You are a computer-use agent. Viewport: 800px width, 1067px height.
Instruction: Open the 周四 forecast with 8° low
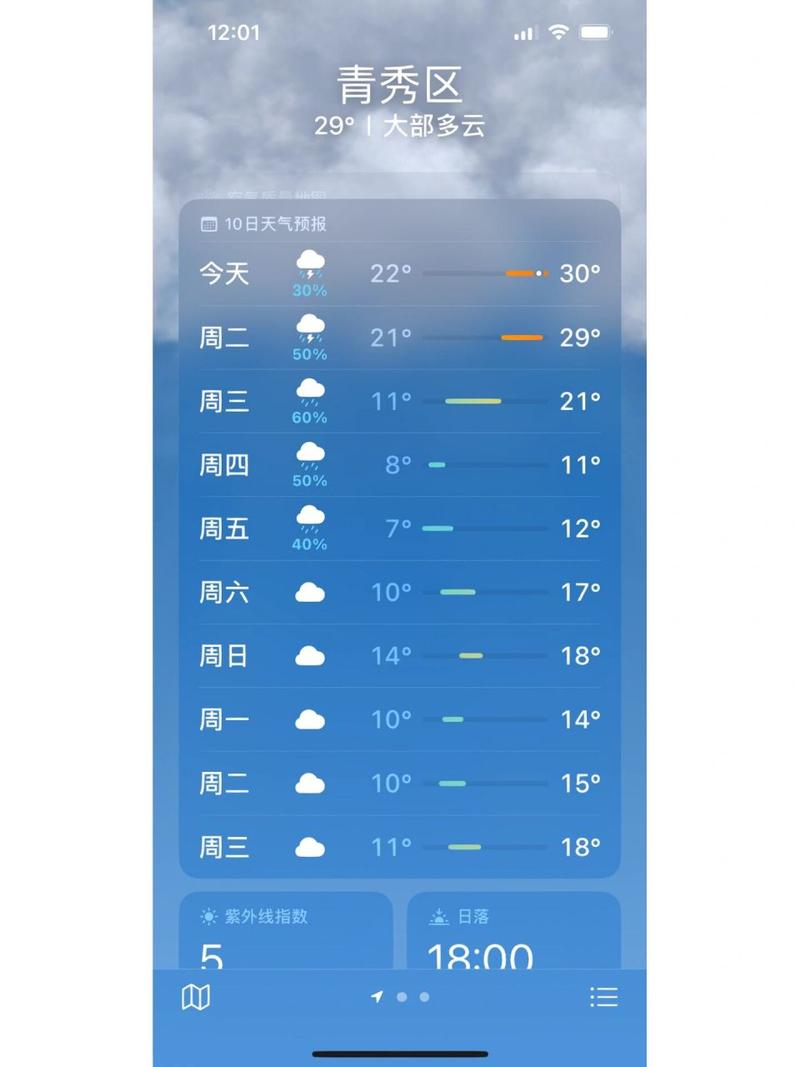[400, 465]
